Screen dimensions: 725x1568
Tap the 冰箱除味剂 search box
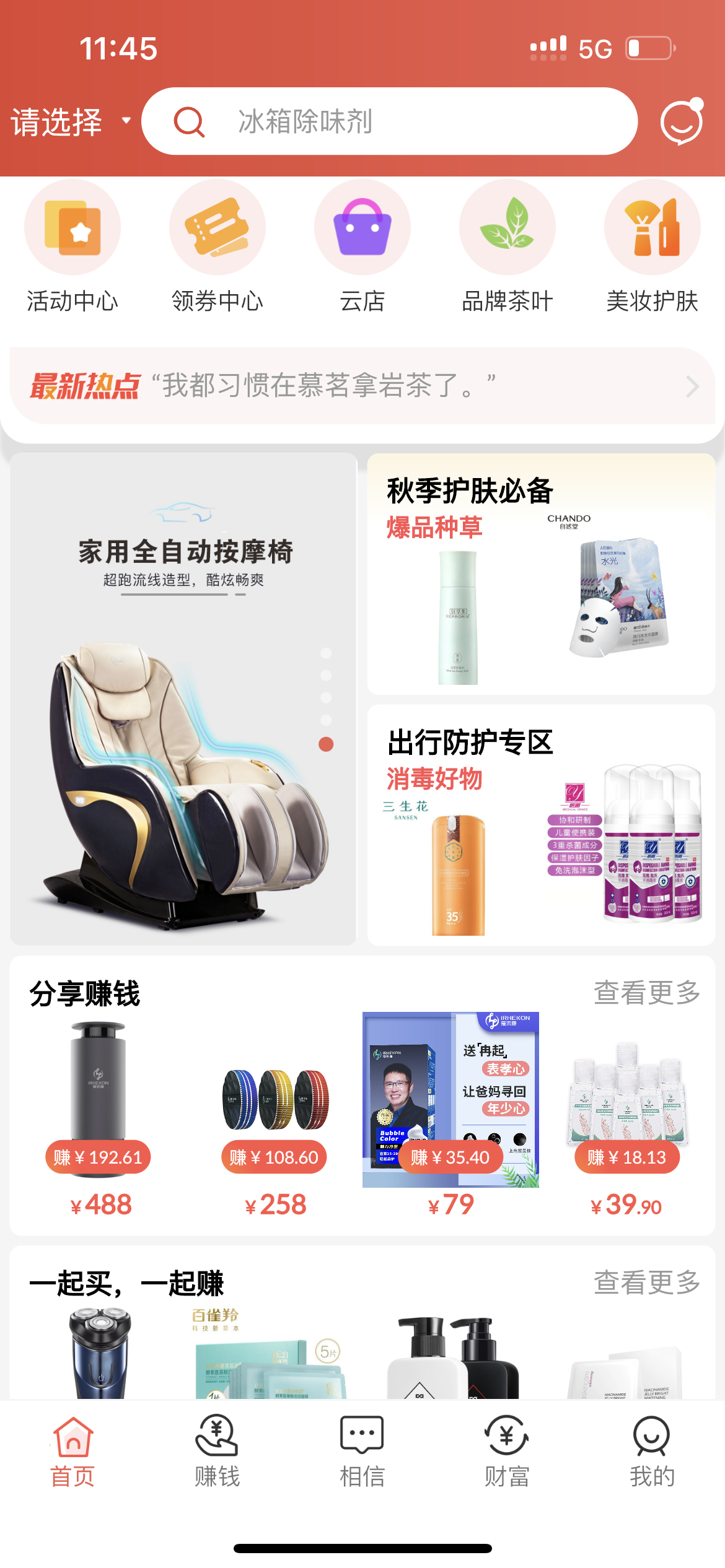coord(390,121)
